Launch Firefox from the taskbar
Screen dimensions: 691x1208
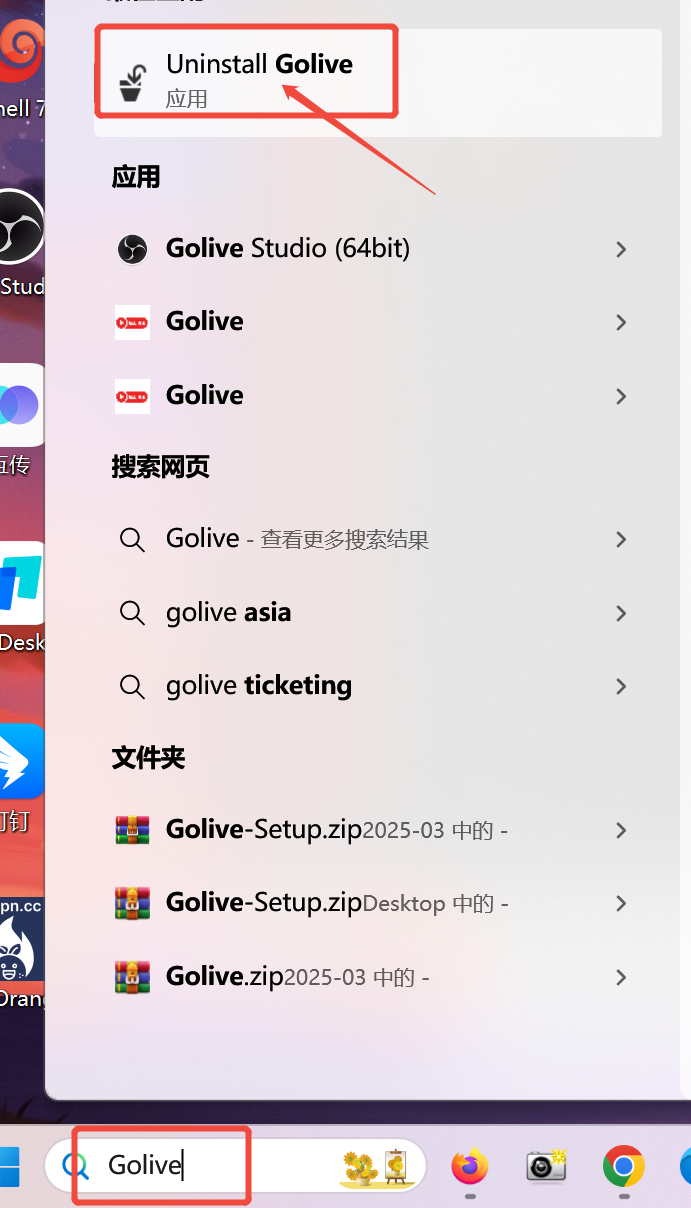(x=469, y=1165)
